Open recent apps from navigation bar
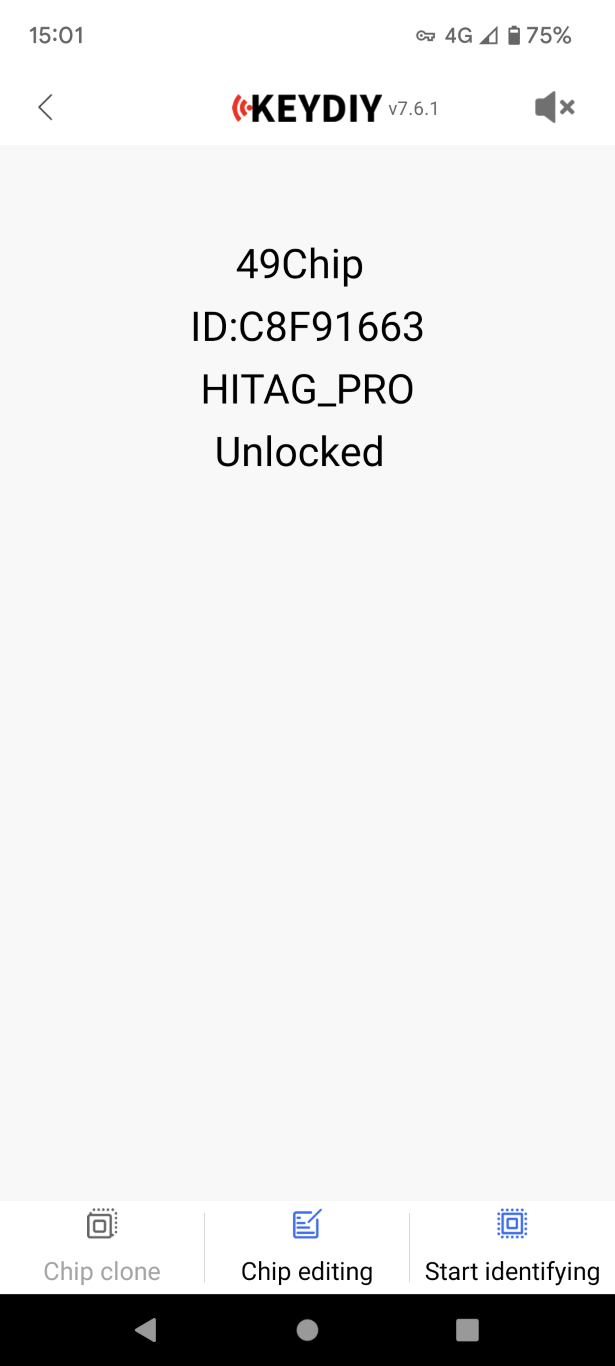This screenshot has width=615, height=1366. [467, 1329]
